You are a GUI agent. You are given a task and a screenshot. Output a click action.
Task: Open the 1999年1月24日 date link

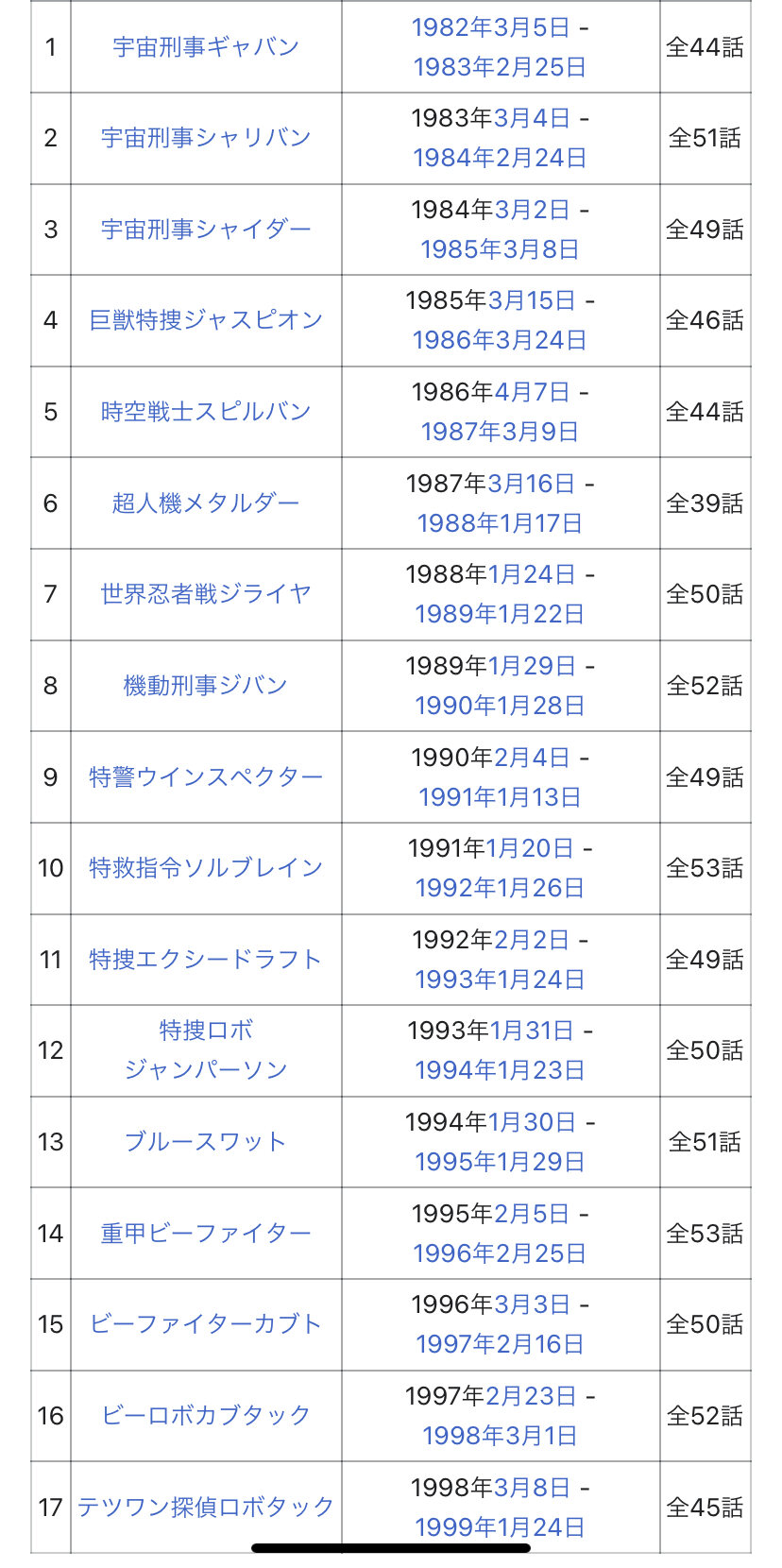[x=500, y=1527]
